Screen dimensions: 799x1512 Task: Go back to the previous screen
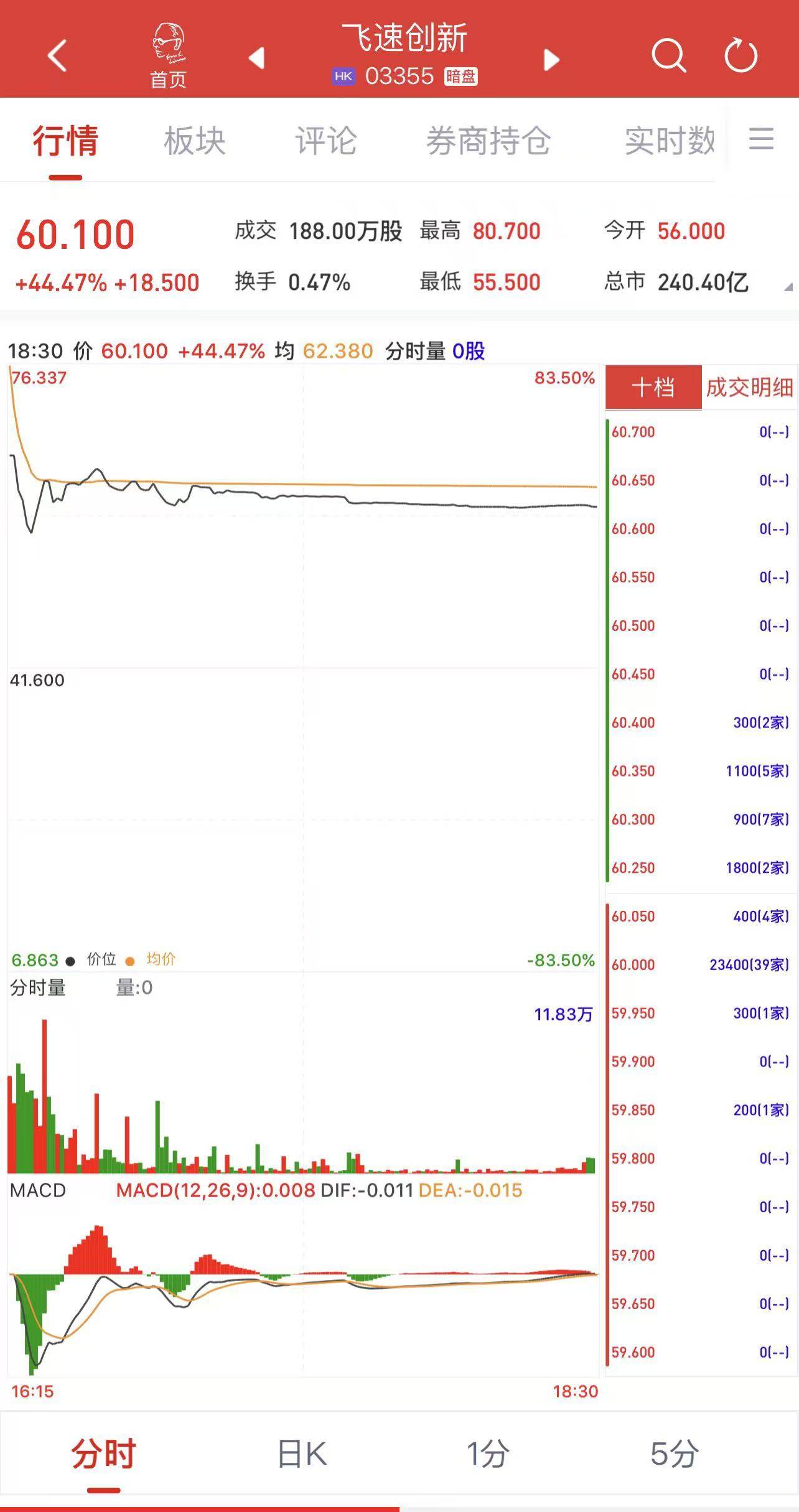click(x=57, y=57)
